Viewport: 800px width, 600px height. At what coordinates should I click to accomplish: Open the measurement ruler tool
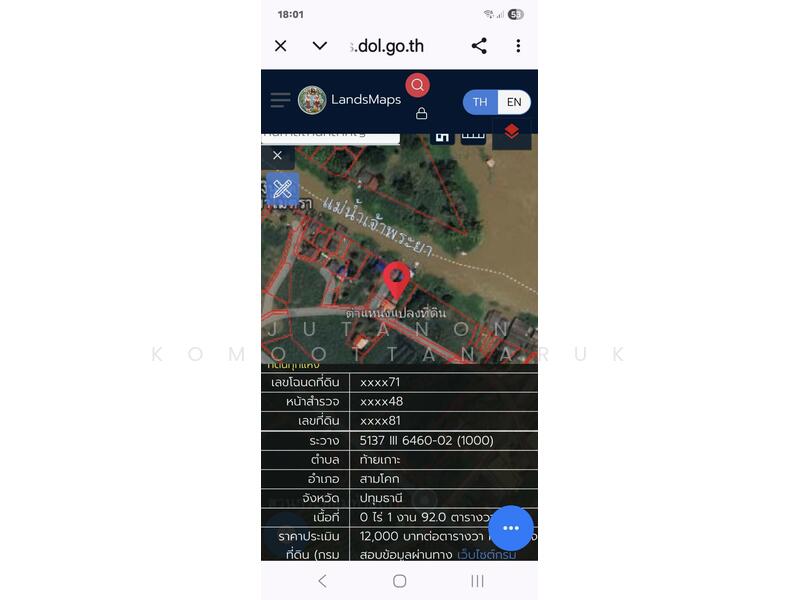tap(283, 188)
